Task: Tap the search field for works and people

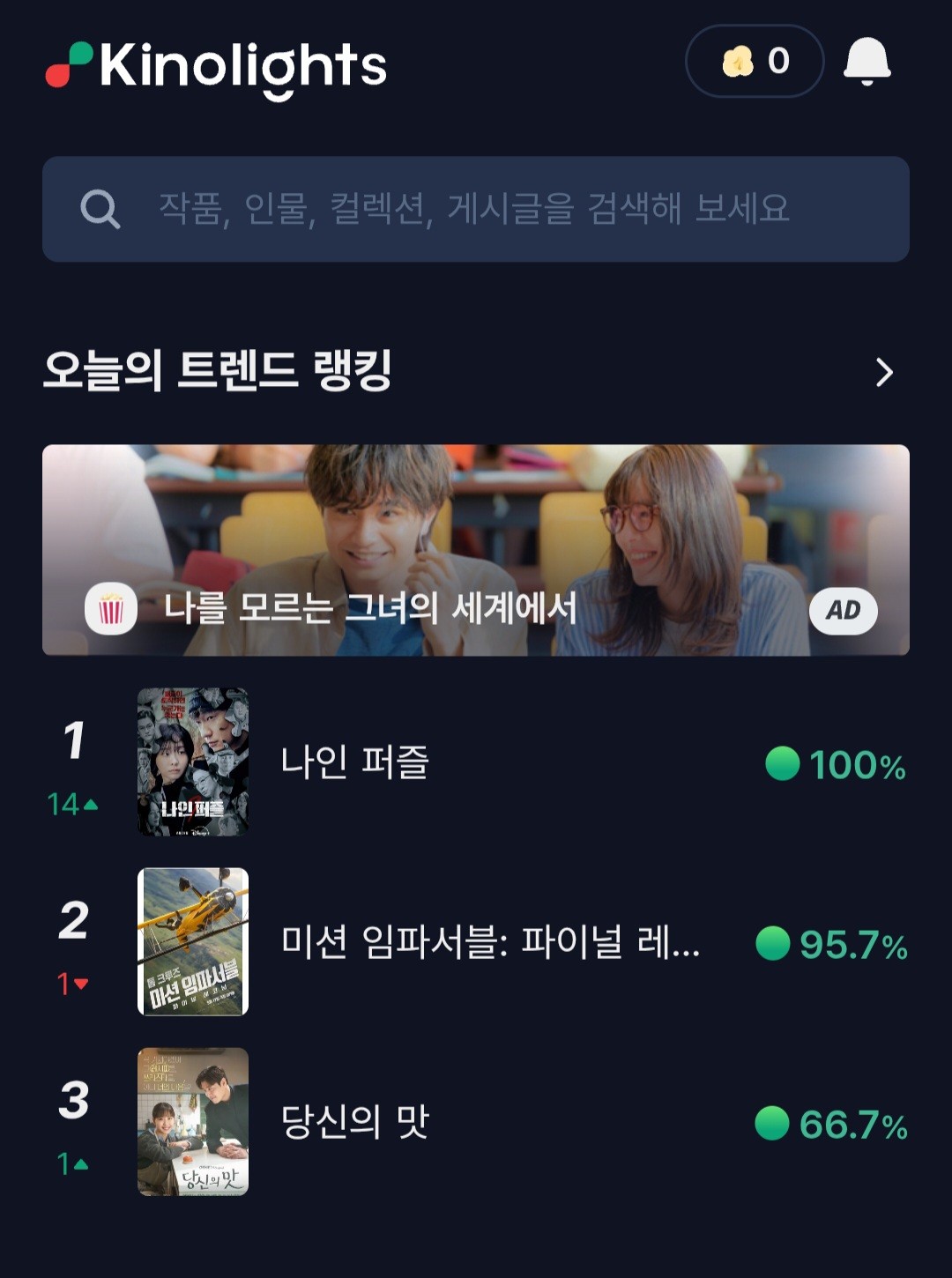Action: [476, 209]
